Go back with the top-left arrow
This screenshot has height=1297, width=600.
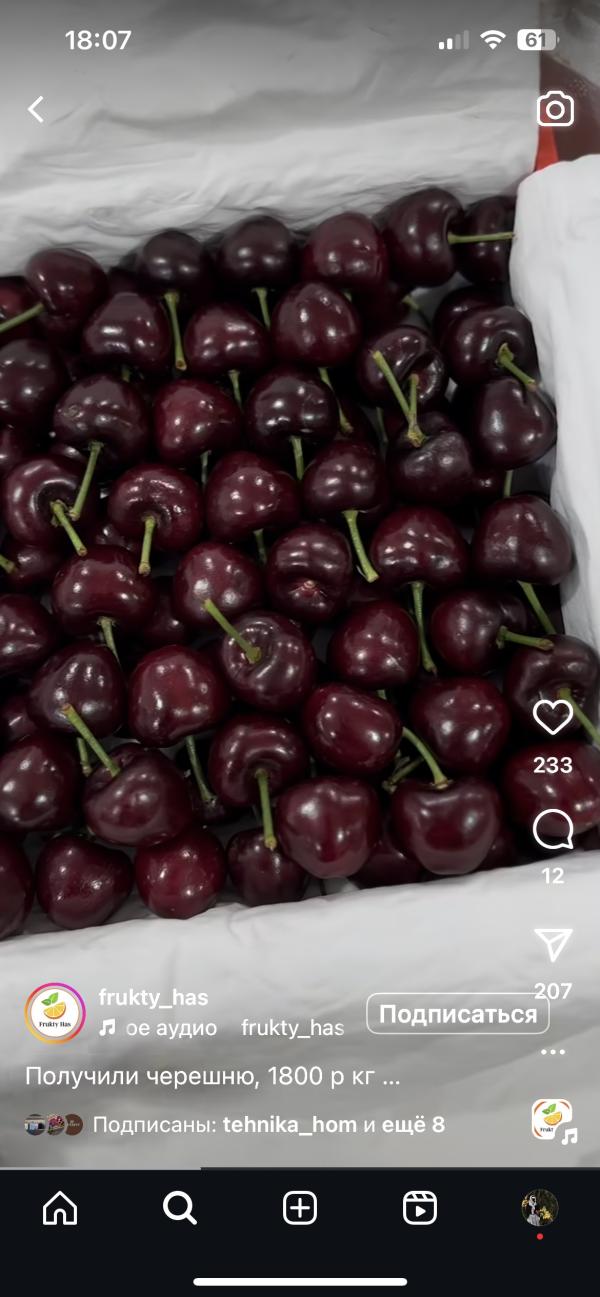(x=36, y=109)
